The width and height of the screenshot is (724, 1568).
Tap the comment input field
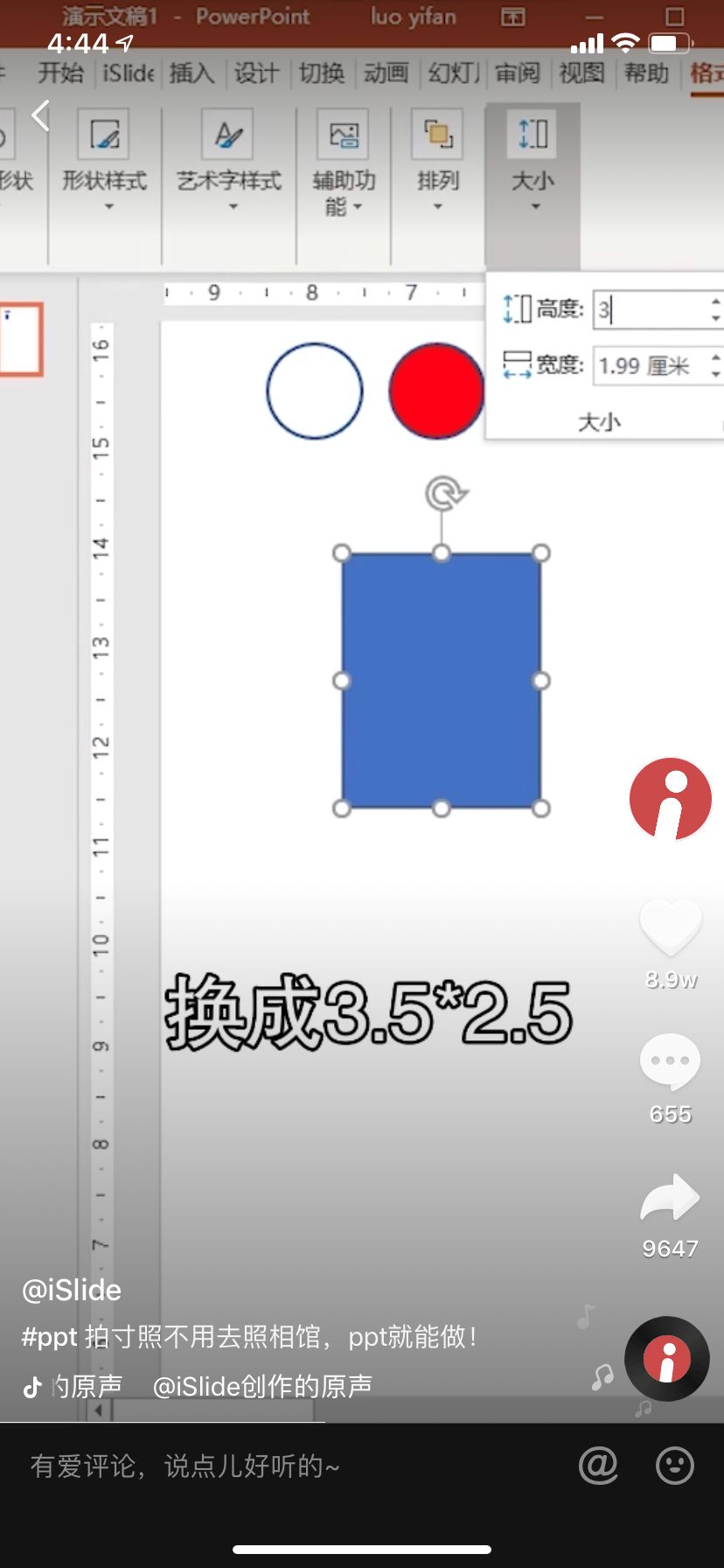point(262,1466)
